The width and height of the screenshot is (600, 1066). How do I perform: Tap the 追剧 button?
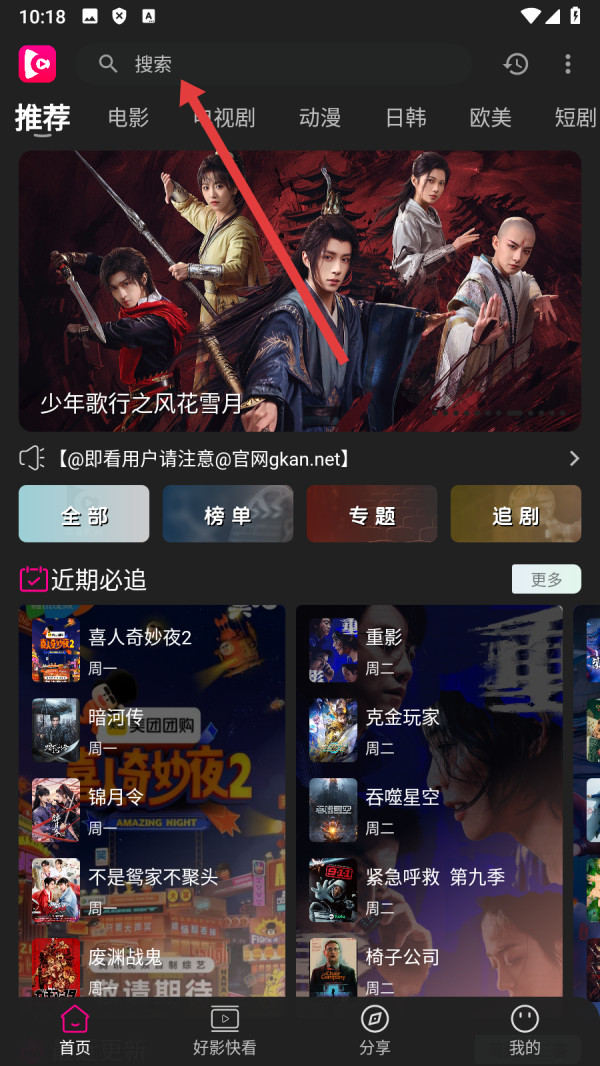(516, 514)
